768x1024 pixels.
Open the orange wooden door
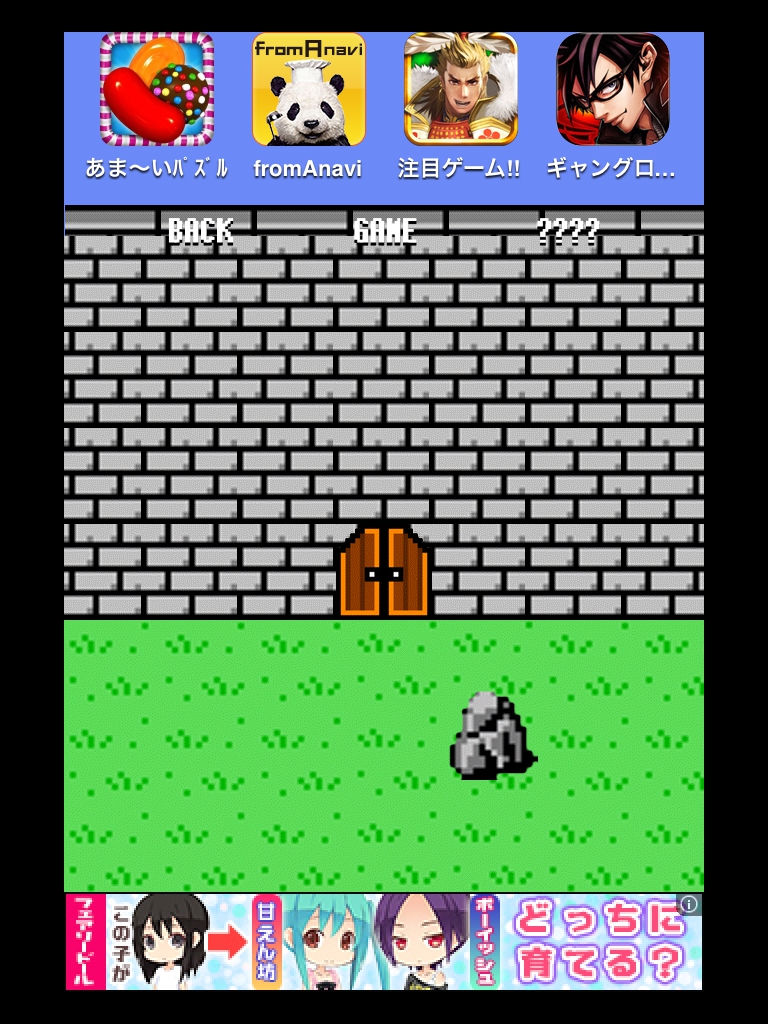pyautogui.click(x=384, y=572)
